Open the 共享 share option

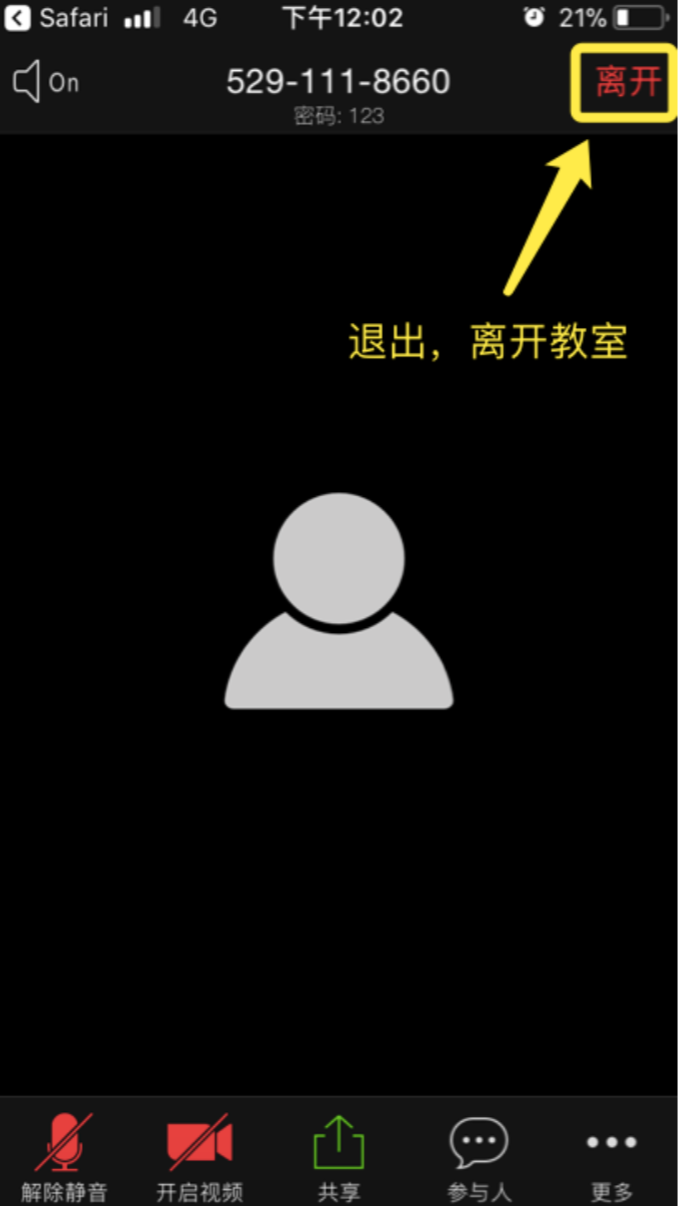click(339, 1154)
